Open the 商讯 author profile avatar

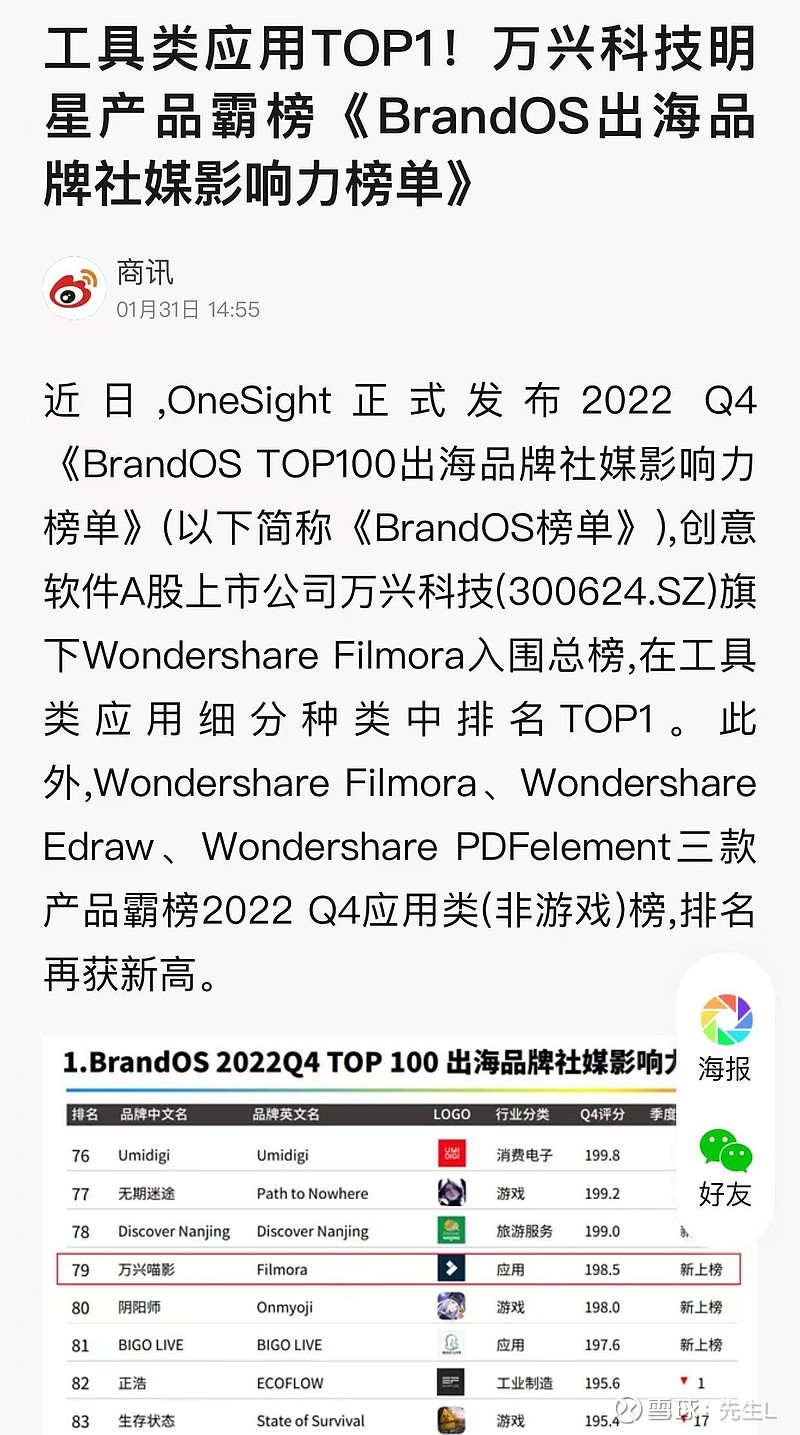[75, 288]
